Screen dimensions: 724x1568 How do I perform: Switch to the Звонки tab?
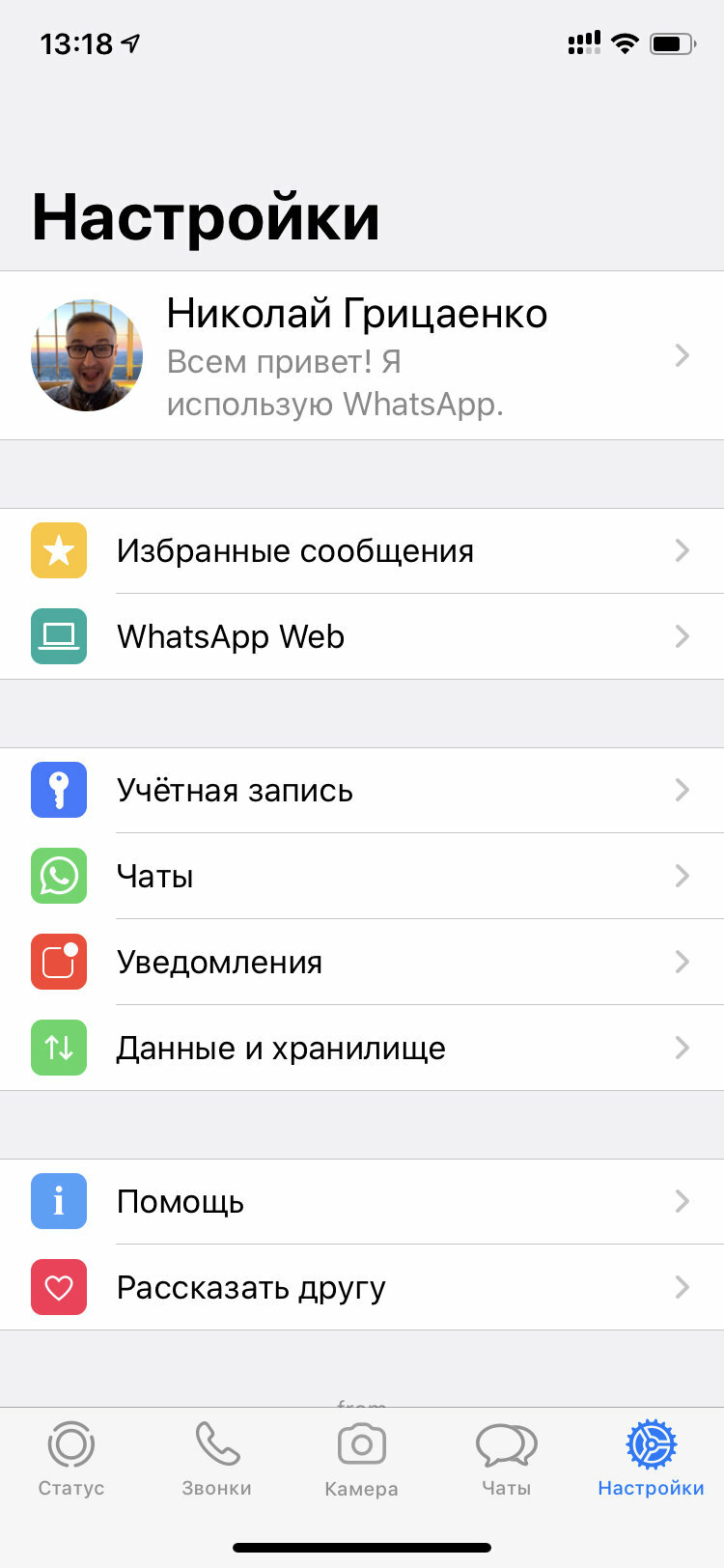coord(217,1458)
